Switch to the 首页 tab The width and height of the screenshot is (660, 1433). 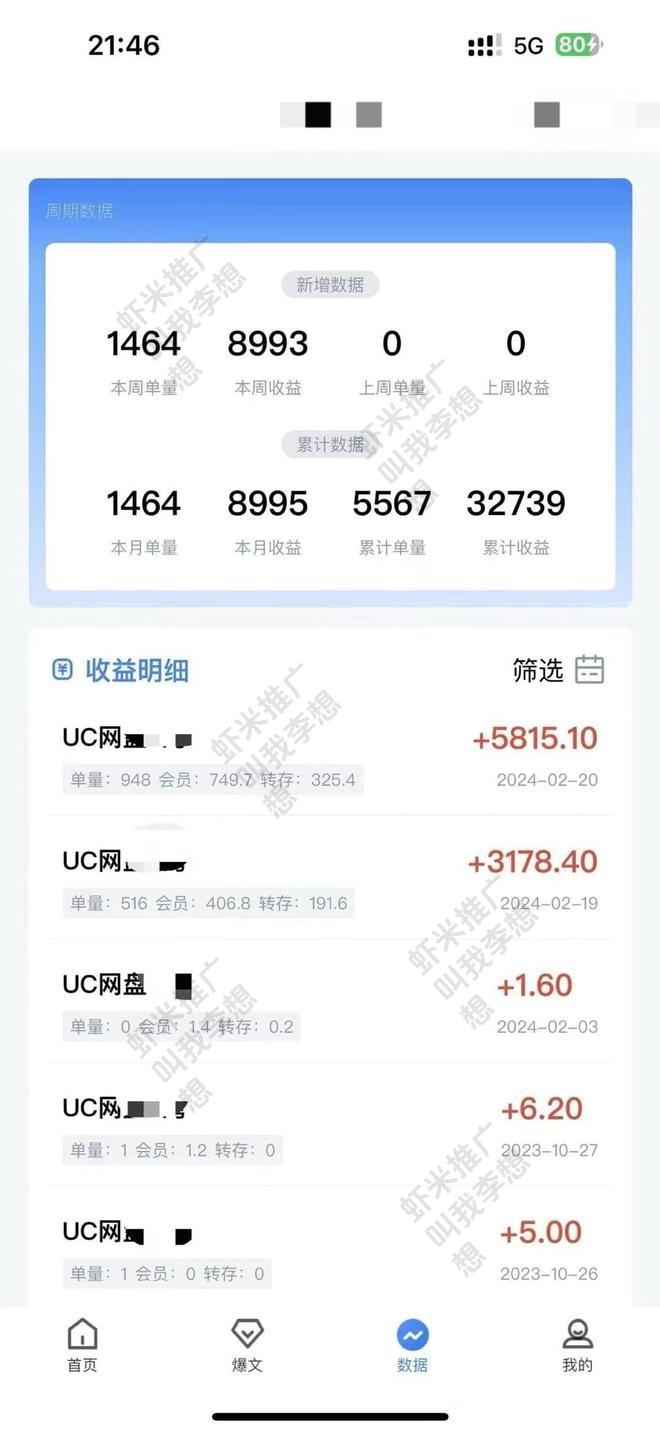pyautogui.click(x=82, y=1345)
